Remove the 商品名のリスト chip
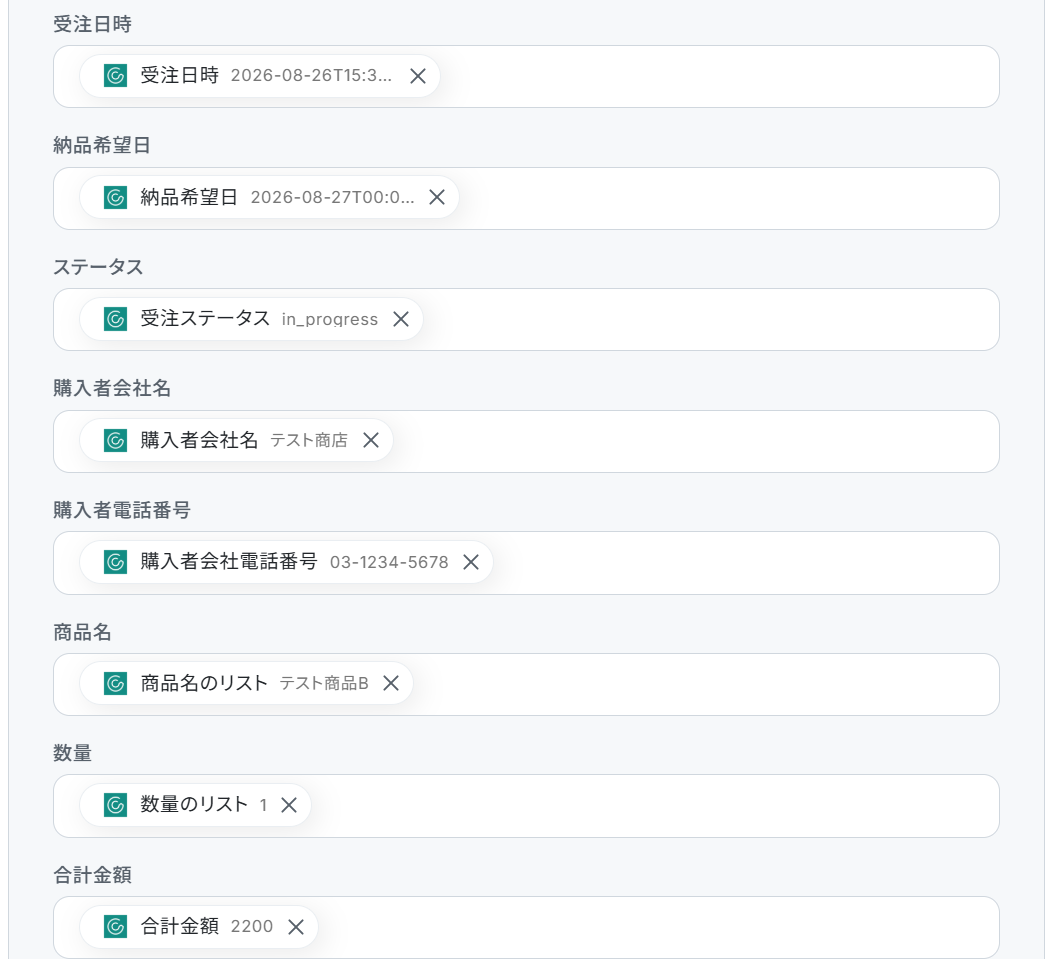 [391, 684]
